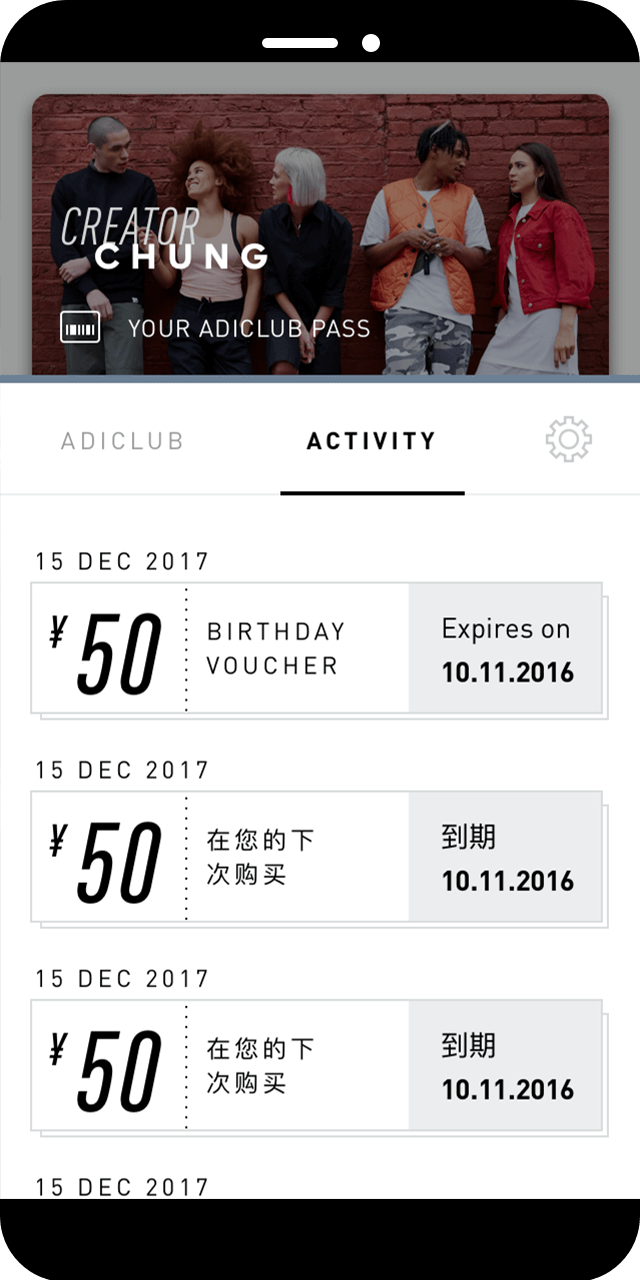Select the ACTIVITY tab
Screen dimensions: 640x1280
(x=371, y=441)
